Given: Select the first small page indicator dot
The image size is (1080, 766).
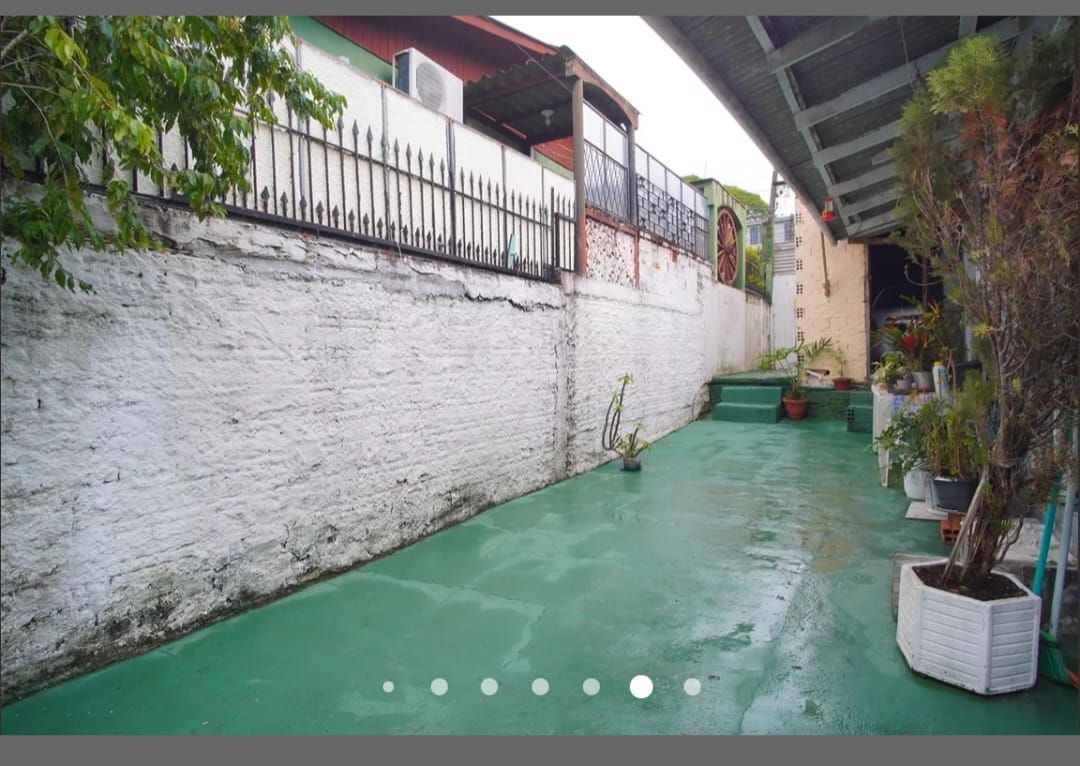Looking at the screenshot, I should (x=388, y=687).
